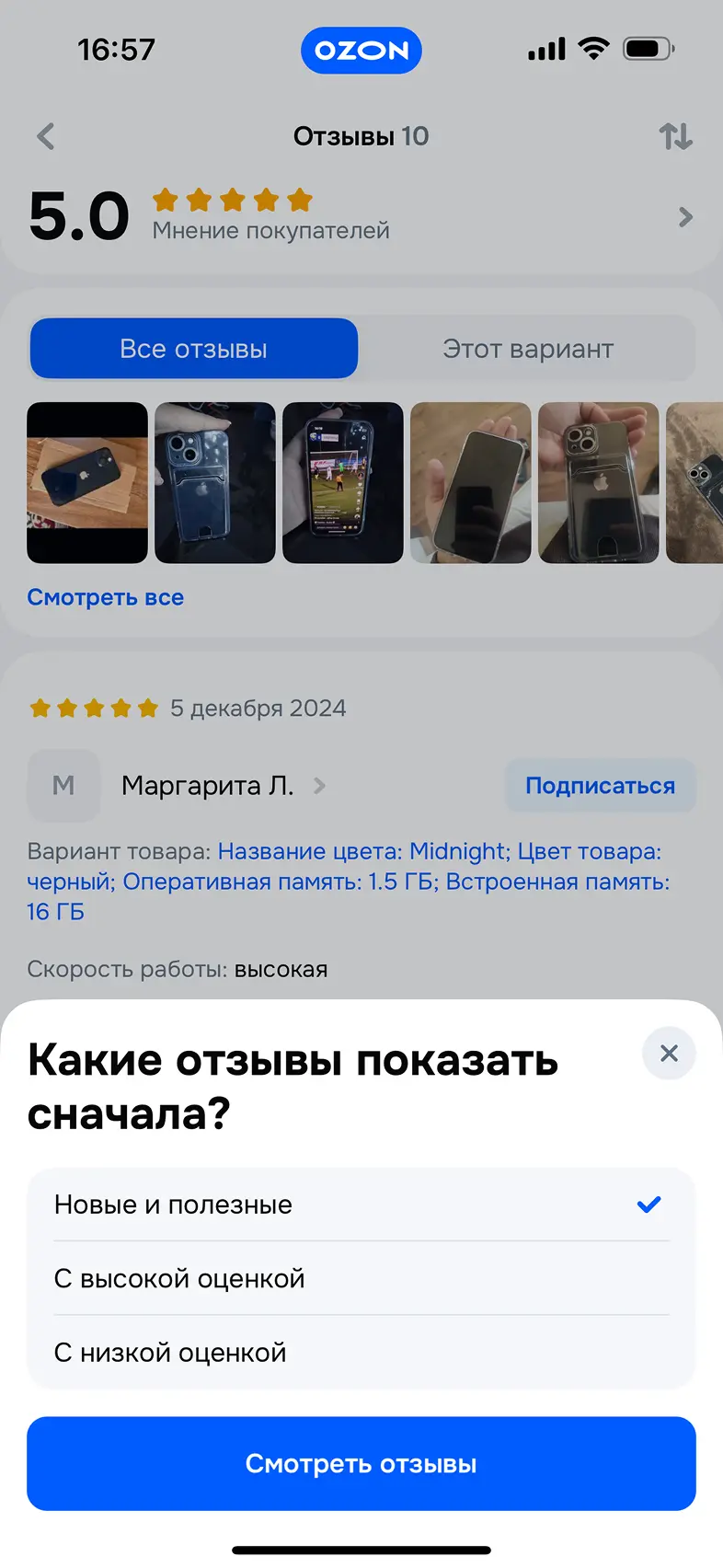723x1568 pixels.
Task: Select 'С высокой оценкой' sorting option
Action: [x=361, y=1278]
